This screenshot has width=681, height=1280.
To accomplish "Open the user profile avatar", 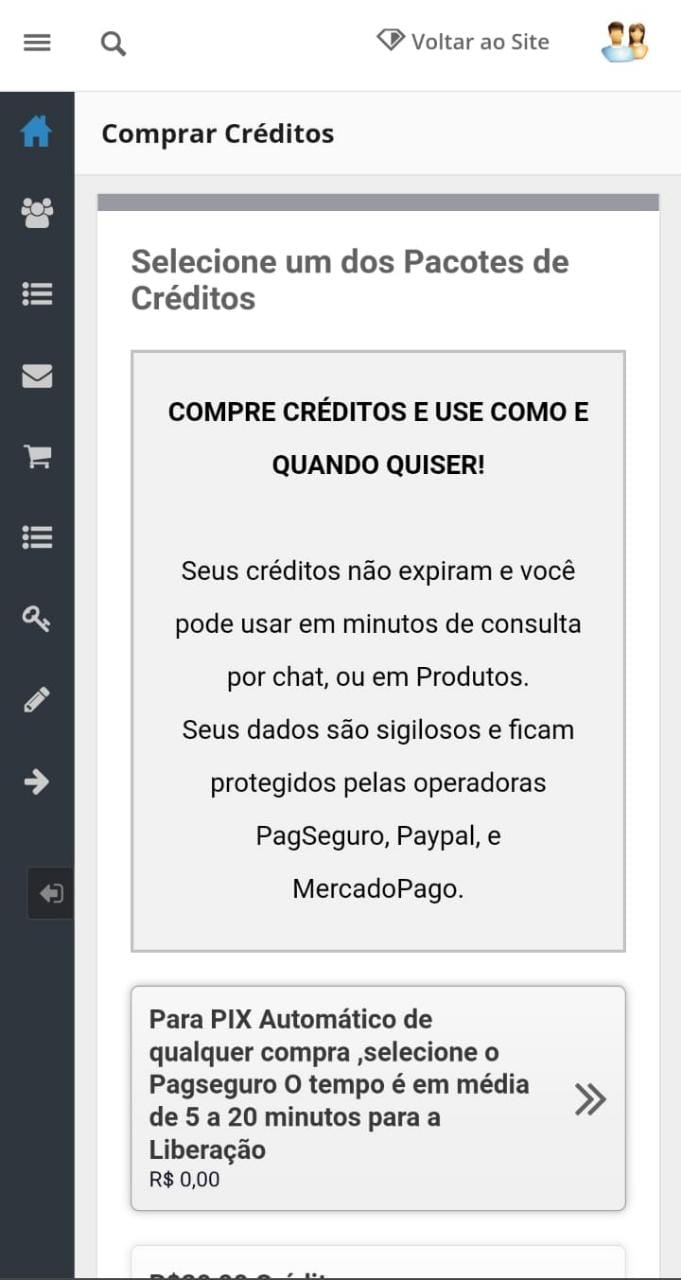I will tap(625, 42).
